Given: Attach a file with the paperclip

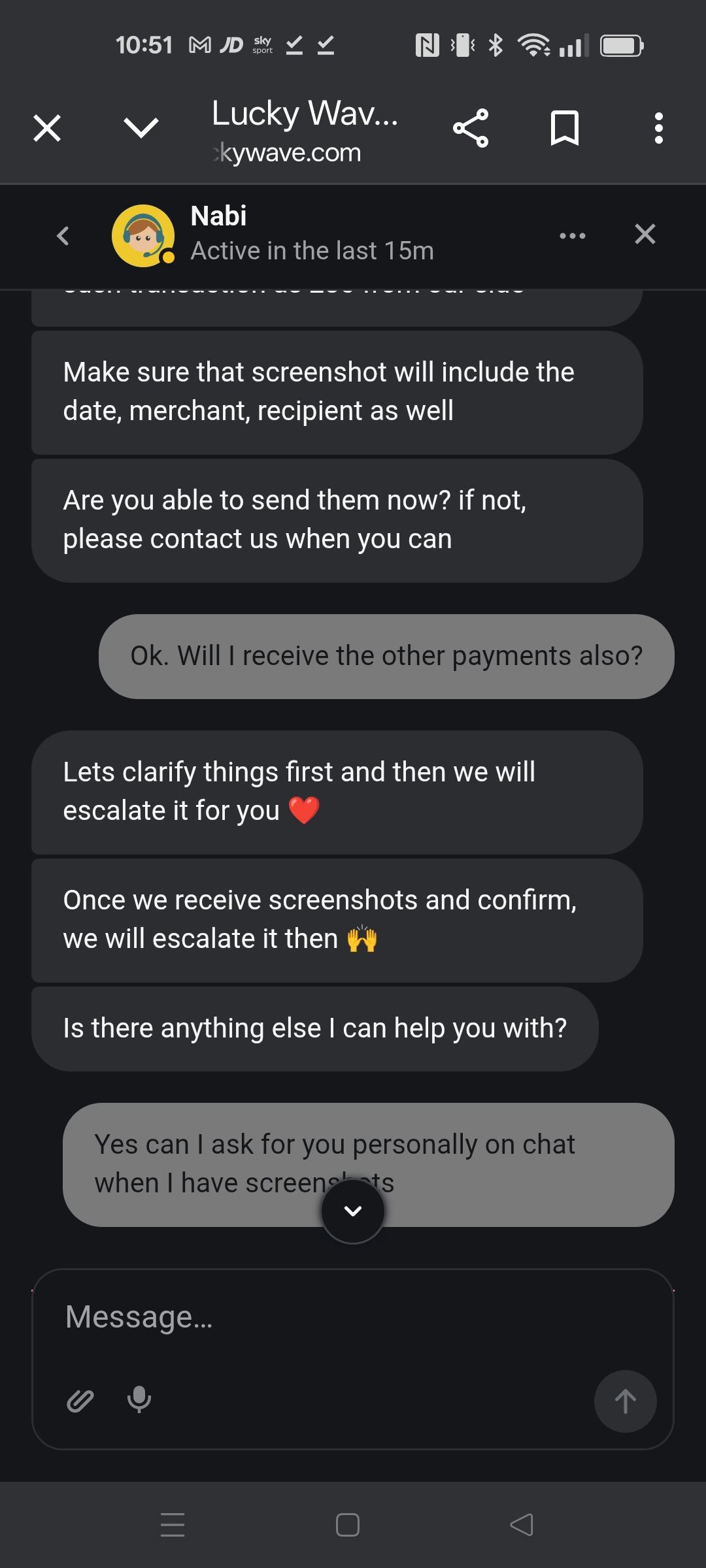Looking at the screenshot, I should pos(80,1401).
